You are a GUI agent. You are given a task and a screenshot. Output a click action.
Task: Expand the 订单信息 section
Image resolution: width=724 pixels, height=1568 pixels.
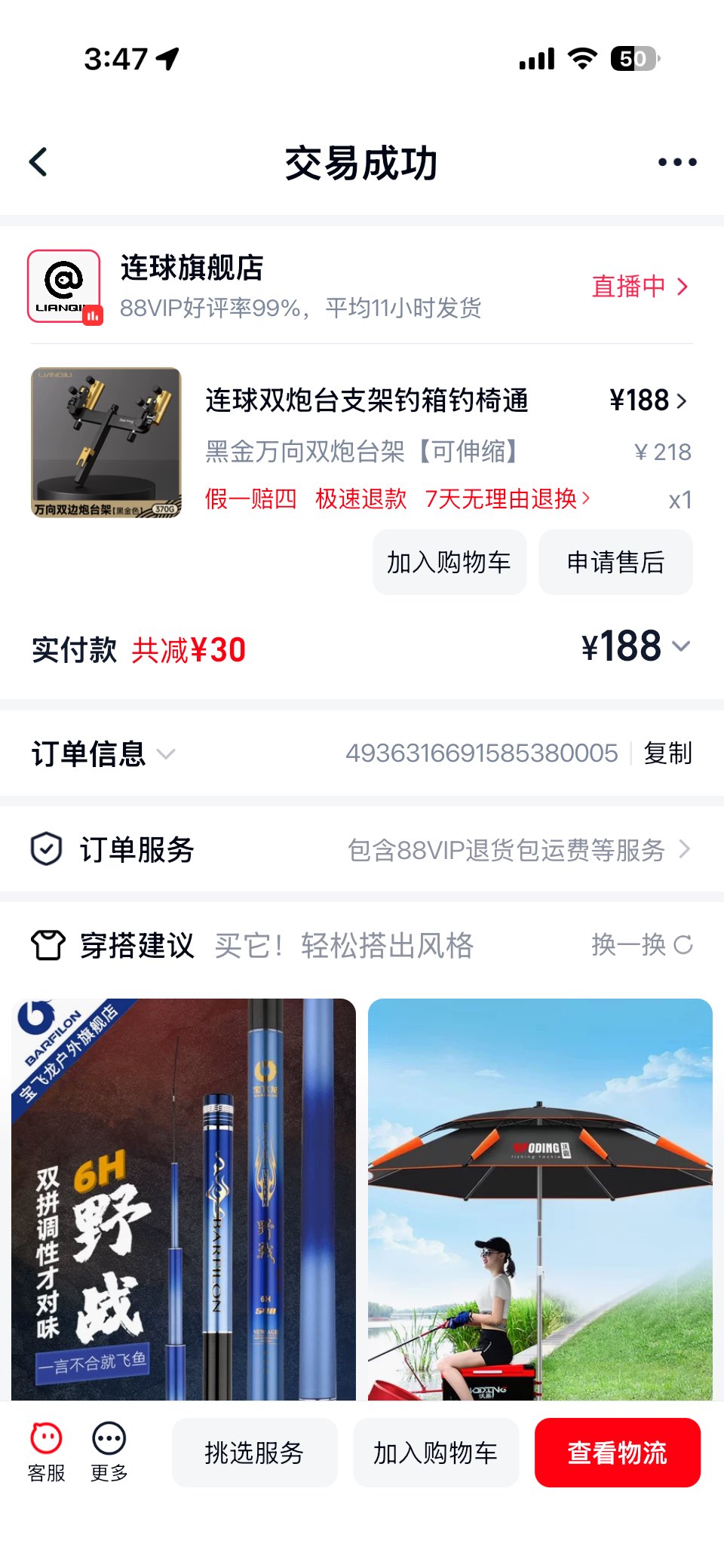tap(103, 753)
